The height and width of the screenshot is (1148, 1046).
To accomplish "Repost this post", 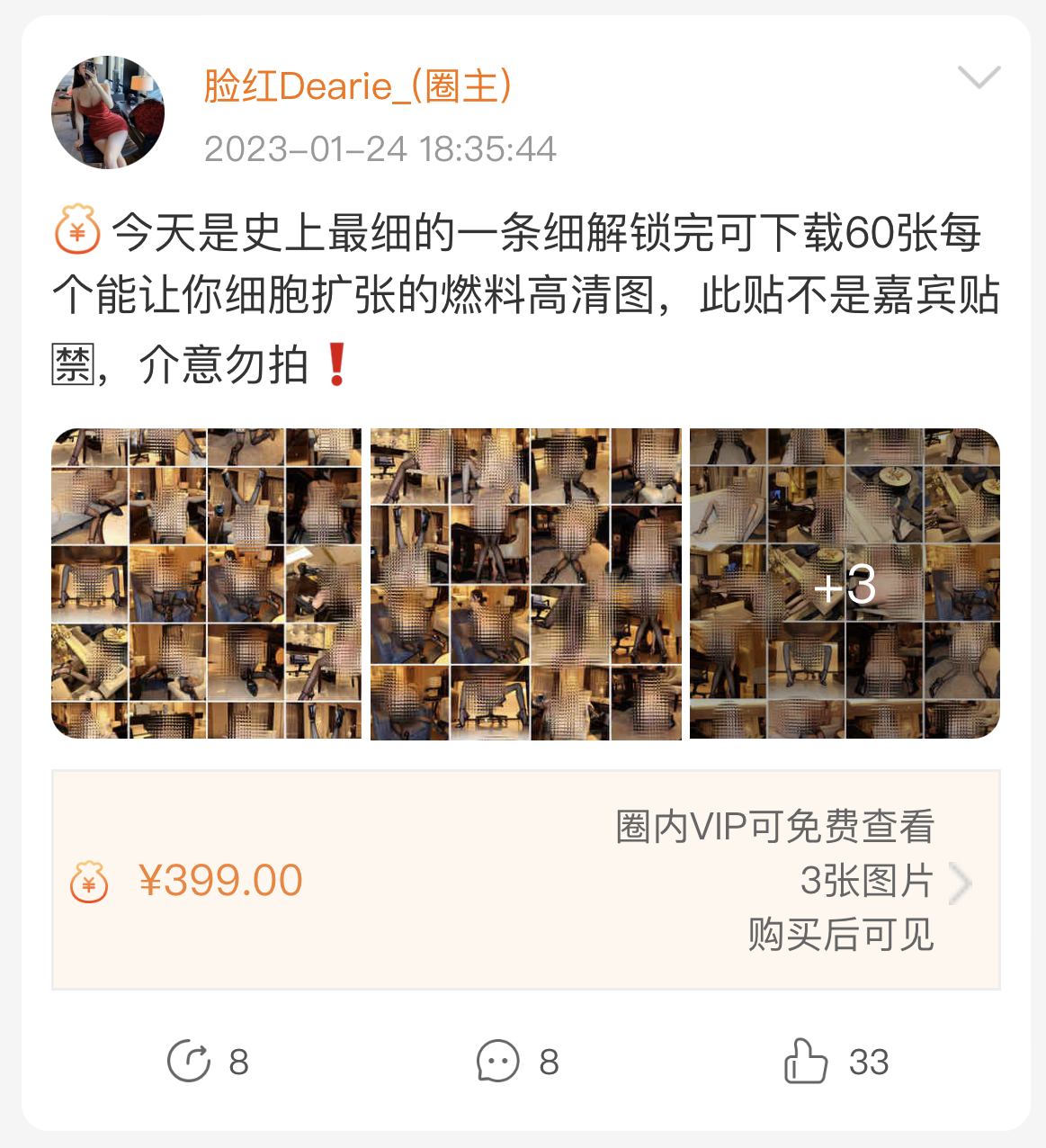I will (x=207, y=1061).
